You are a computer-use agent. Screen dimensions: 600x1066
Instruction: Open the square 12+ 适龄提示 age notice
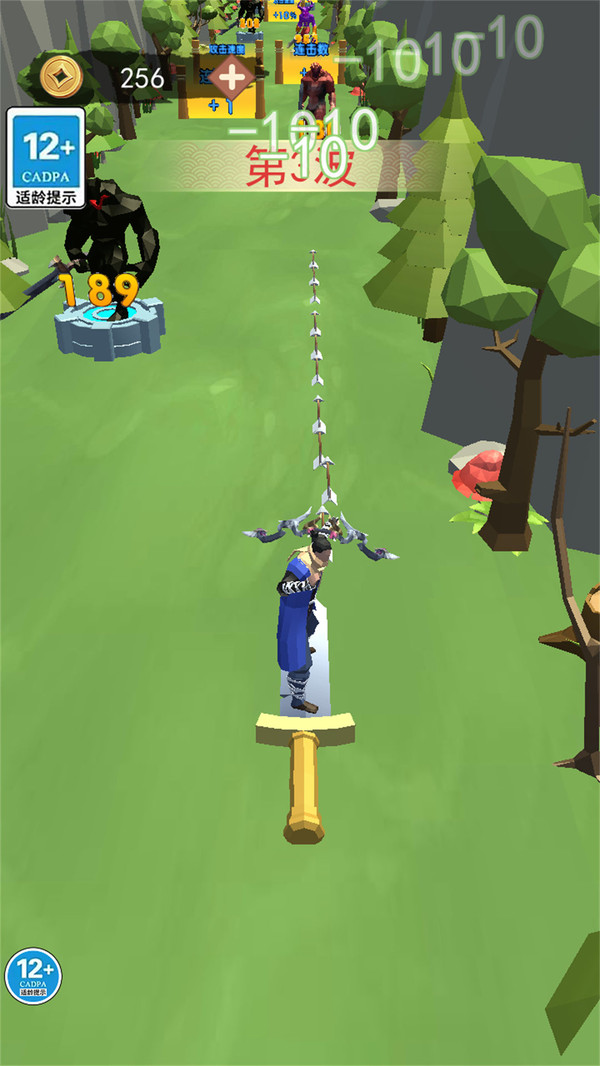(x=46, y=157)
